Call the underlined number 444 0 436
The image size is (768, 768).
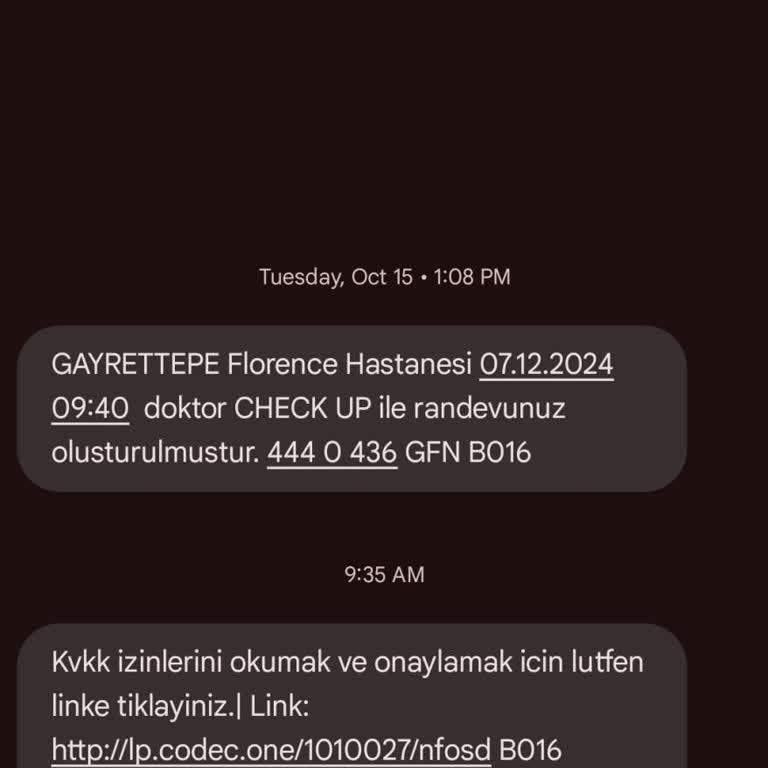(x=332, y=453)
